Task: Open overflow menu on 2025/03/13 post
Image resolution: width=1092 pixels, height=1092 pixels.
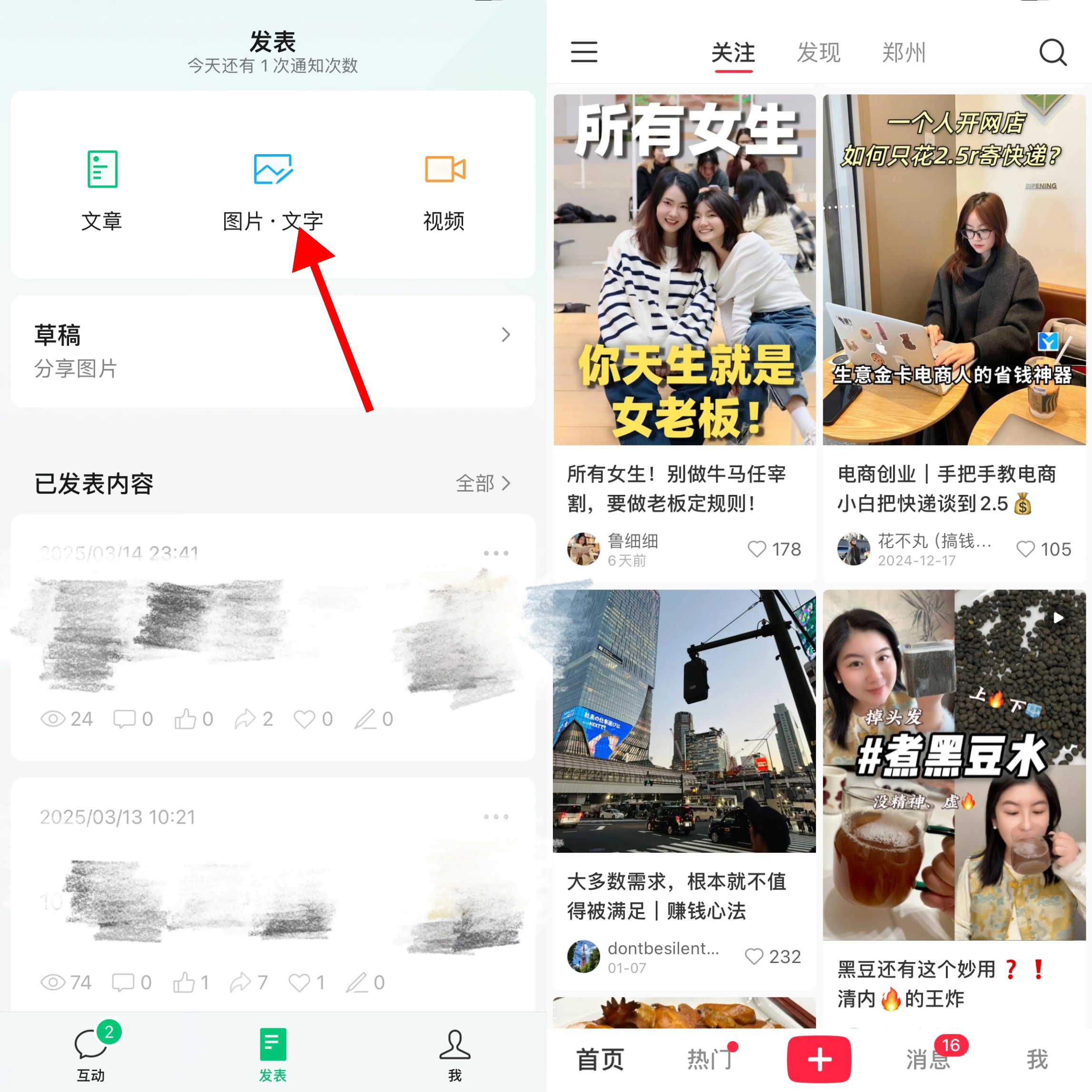Action: pyautogui.click(x=496, y=817)
